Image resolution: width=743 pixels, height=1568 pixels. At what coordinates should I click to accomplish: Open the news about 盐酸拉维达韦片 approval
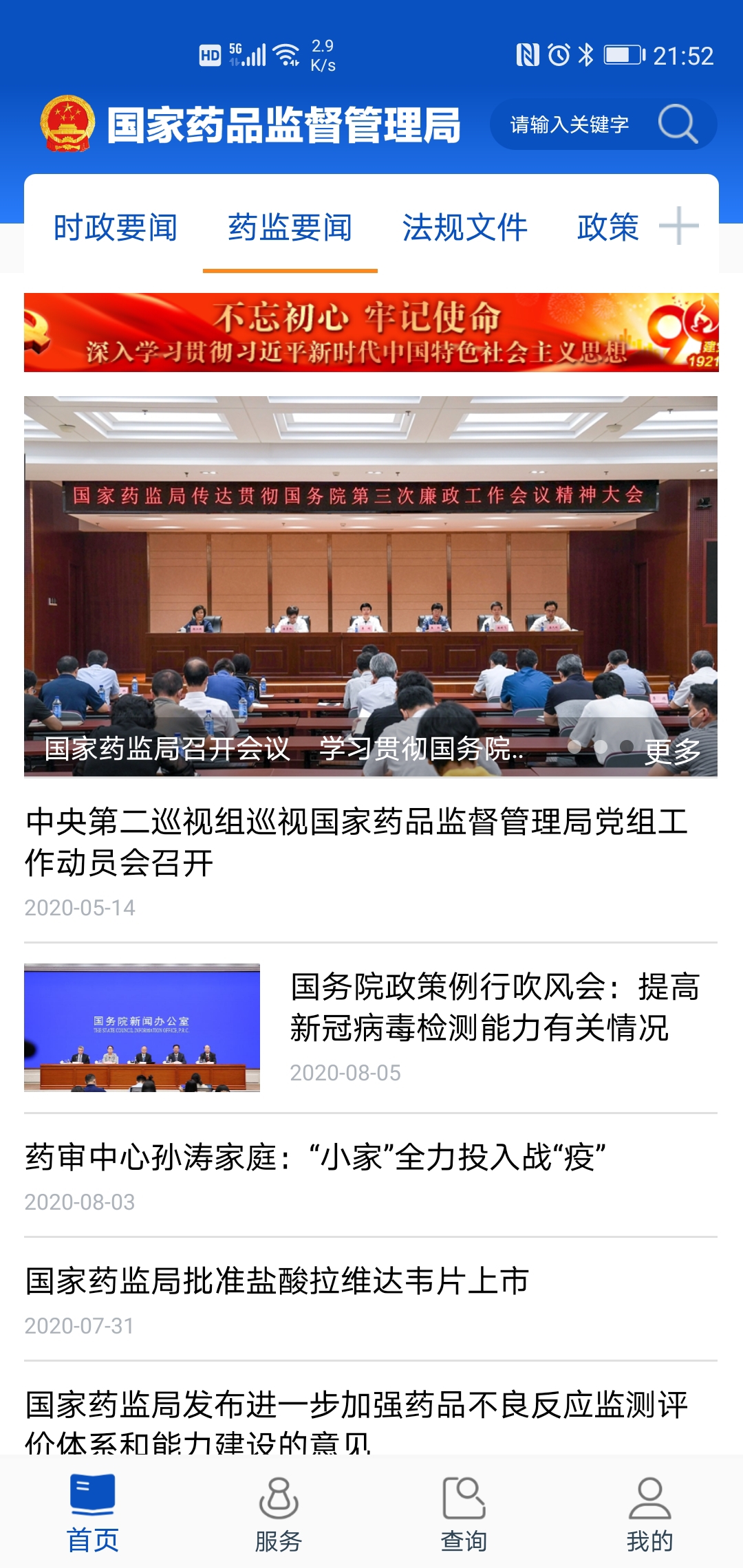tap(275, 1293)
